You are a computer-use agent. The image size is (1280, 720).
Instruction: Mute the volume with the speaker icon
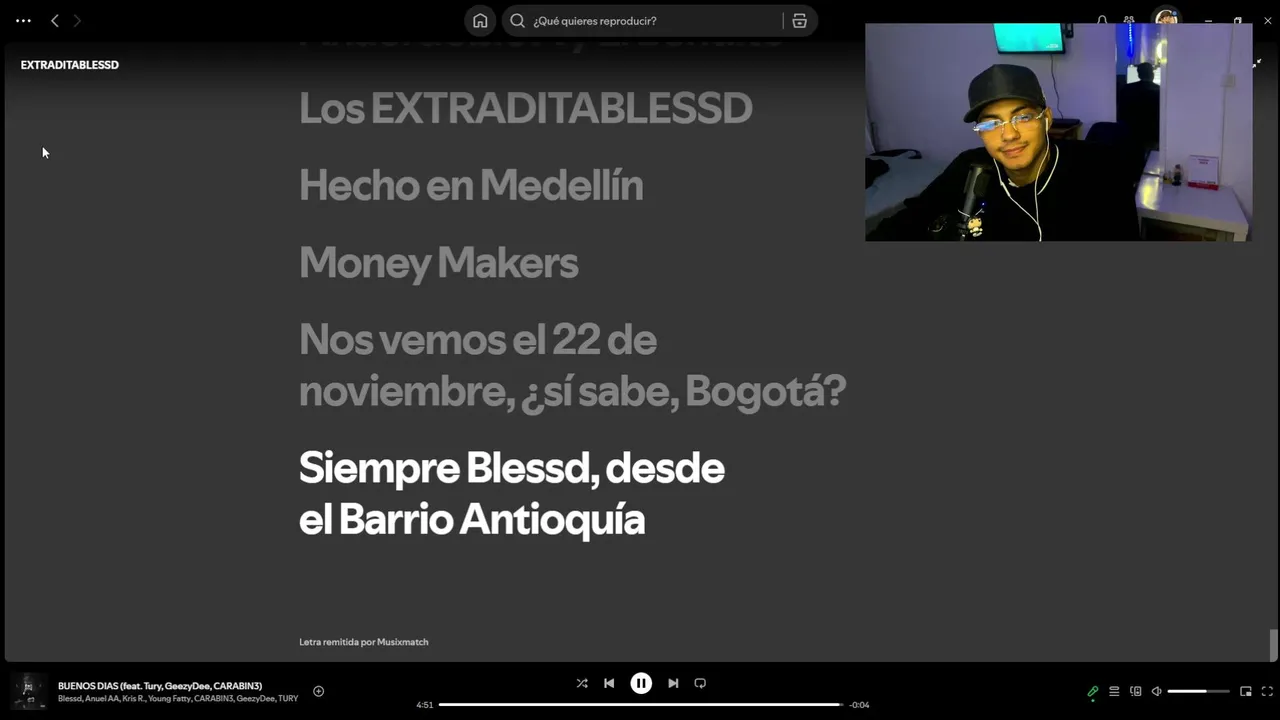pyautogui.click(x=1157, y=691)
